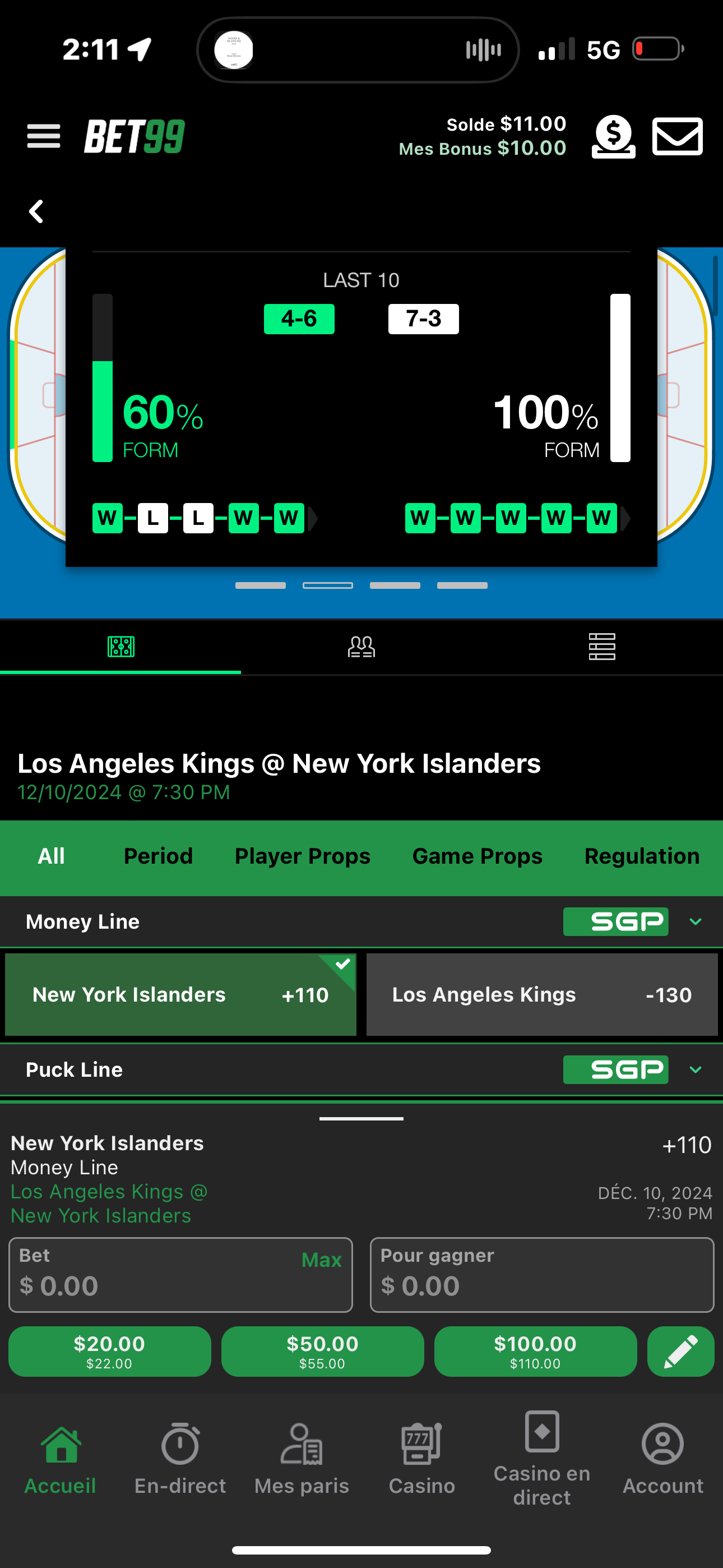The height and width of the screenshot is (1568, 723).
Task: Switch to the lineups players tab
Action: tap(361, 647)
